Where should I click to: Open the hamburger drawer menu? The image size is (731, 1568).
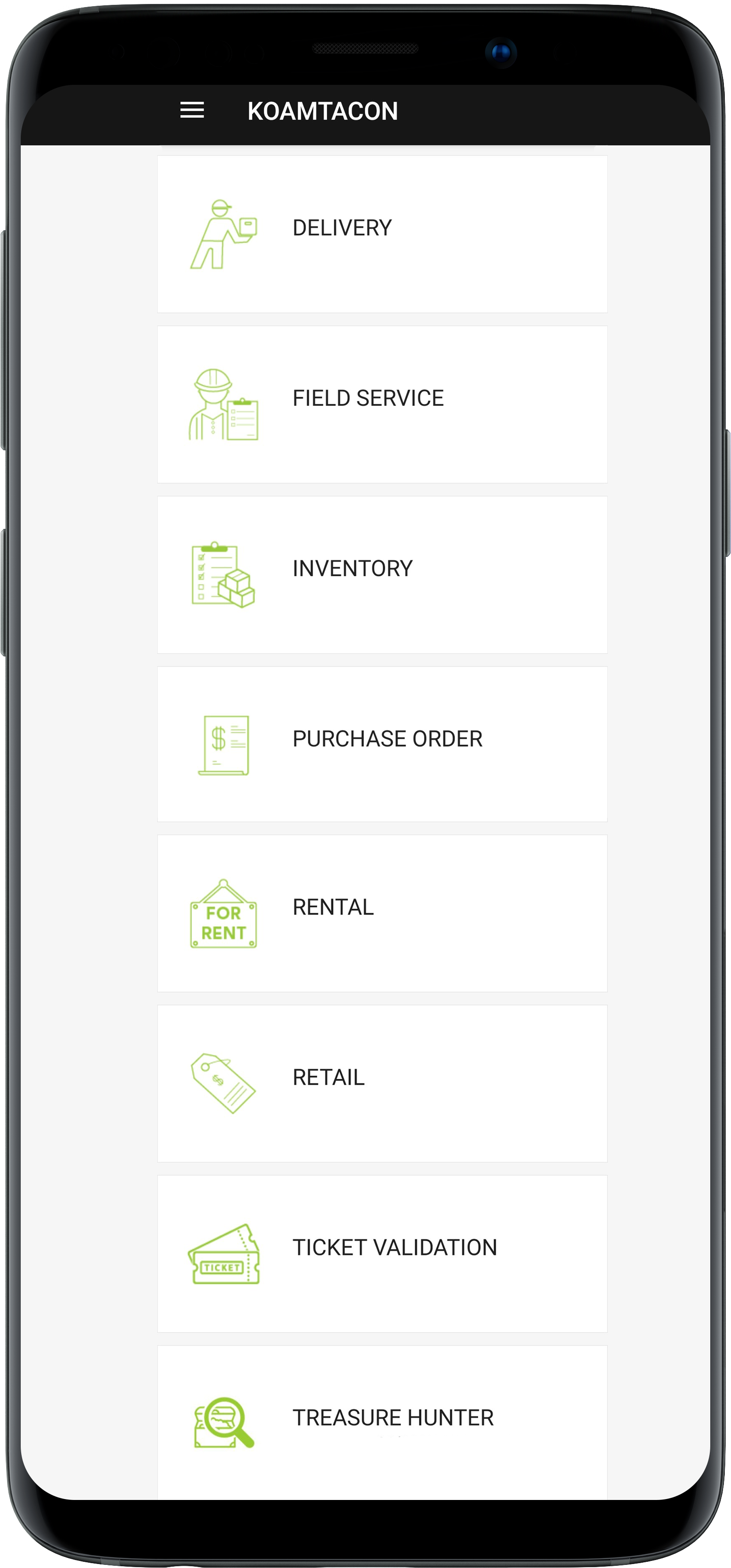tap(192, 110)
